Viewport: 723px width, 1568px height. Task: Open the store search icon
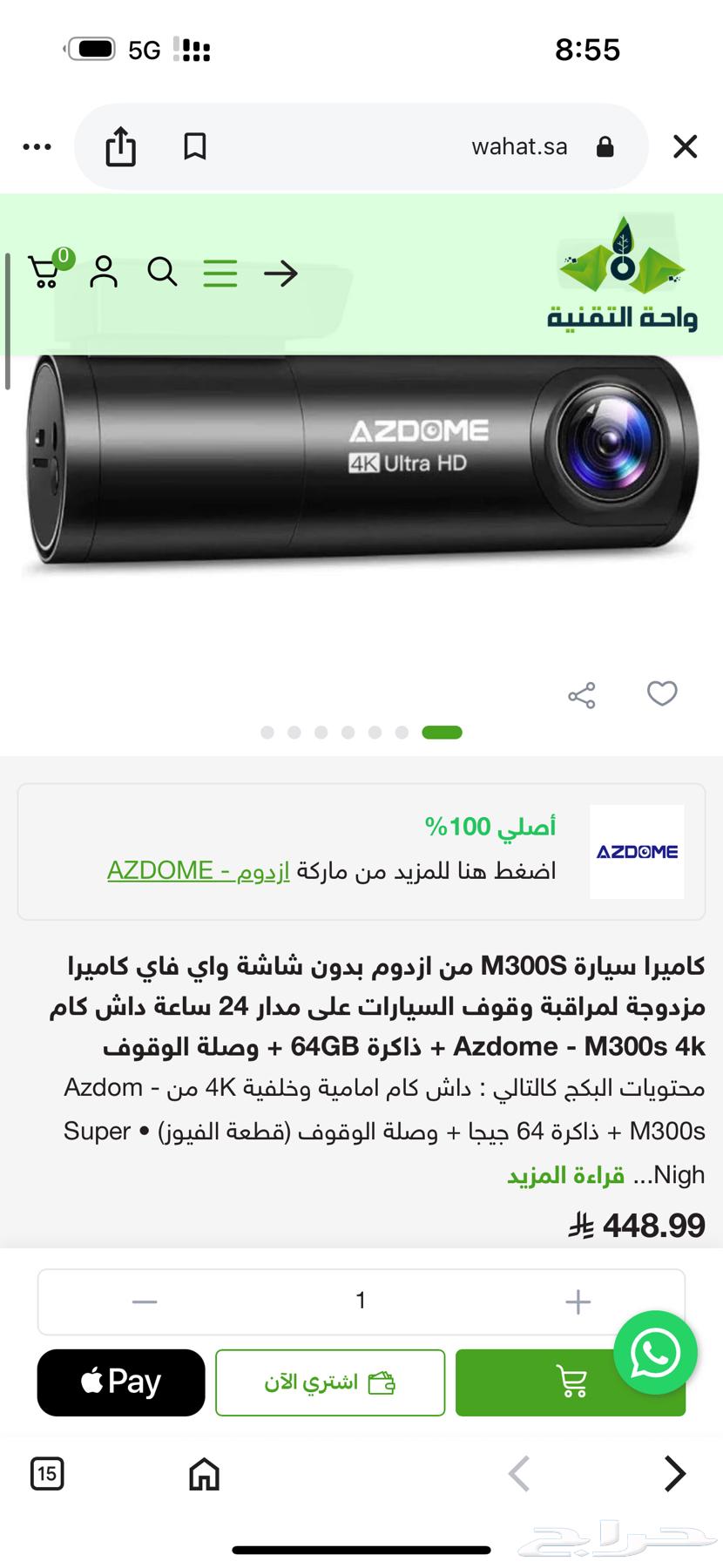[162, 273]
